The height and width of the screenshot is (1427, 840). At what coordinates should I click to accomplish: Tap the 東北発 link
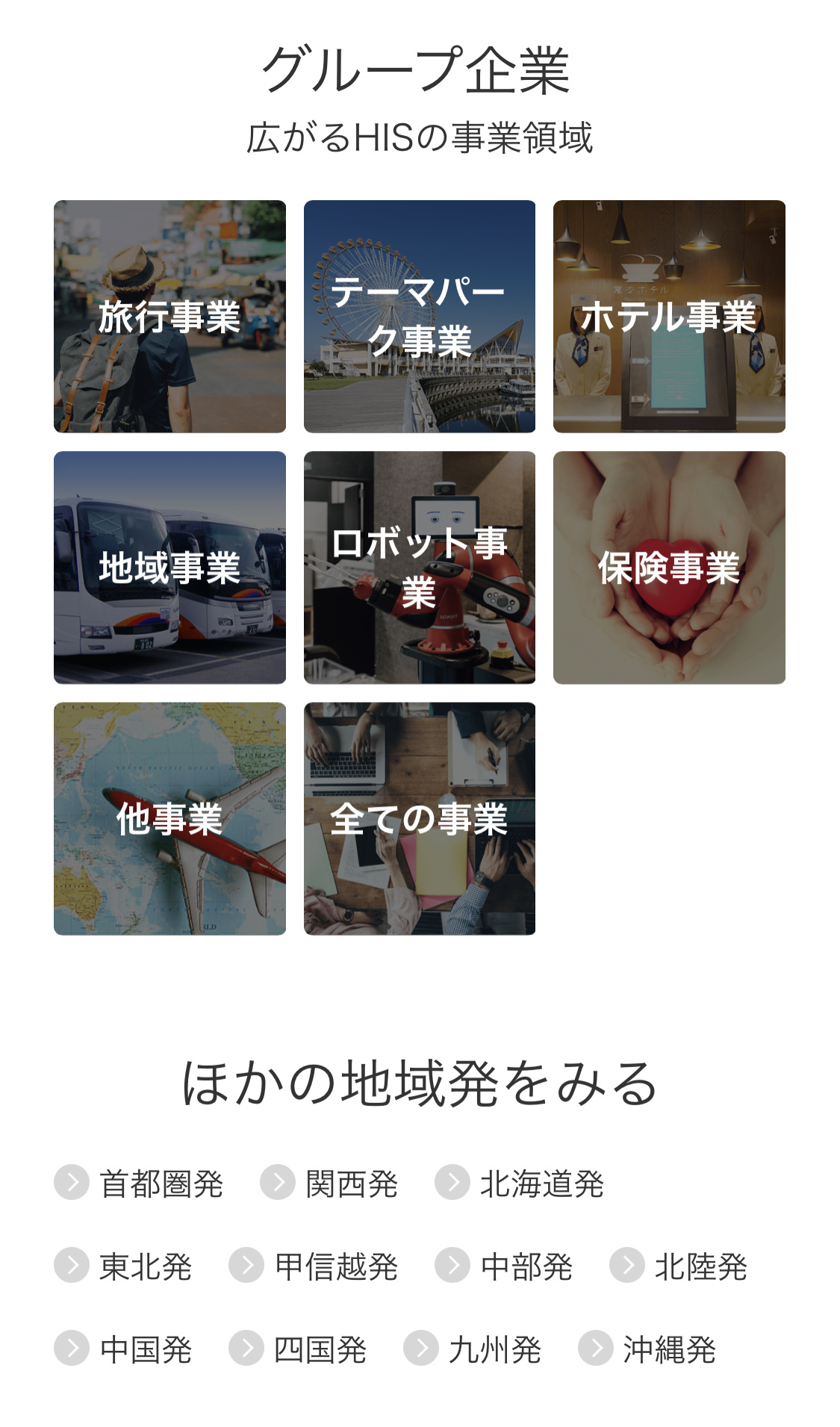tap(145, 1266)
